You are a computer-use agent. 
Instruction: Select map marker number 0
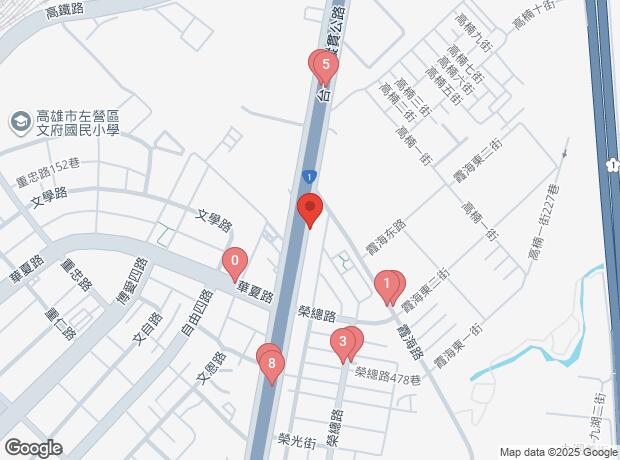tap(235, 264)
